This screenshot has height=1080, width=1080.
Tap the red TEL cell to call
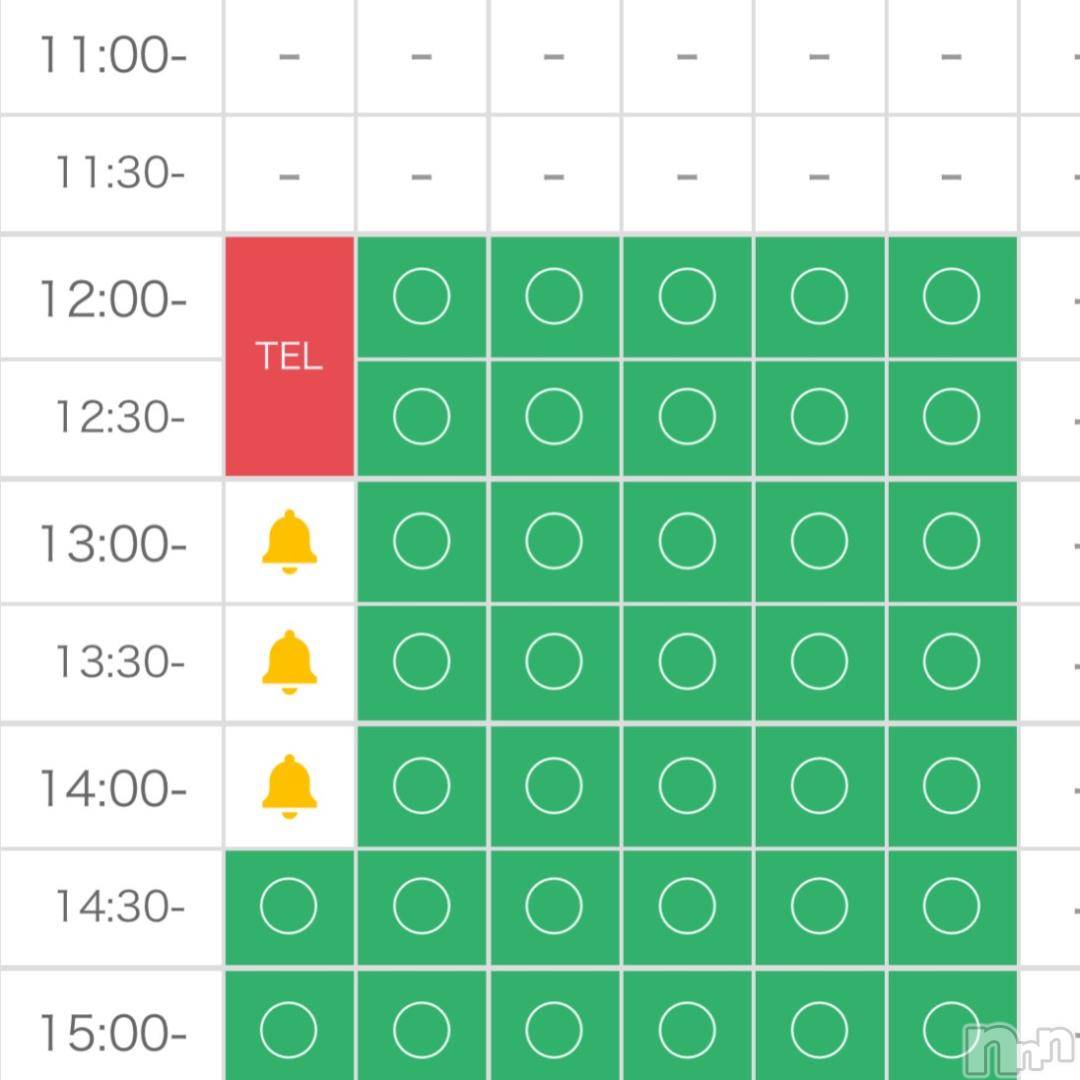coord(289,356)
